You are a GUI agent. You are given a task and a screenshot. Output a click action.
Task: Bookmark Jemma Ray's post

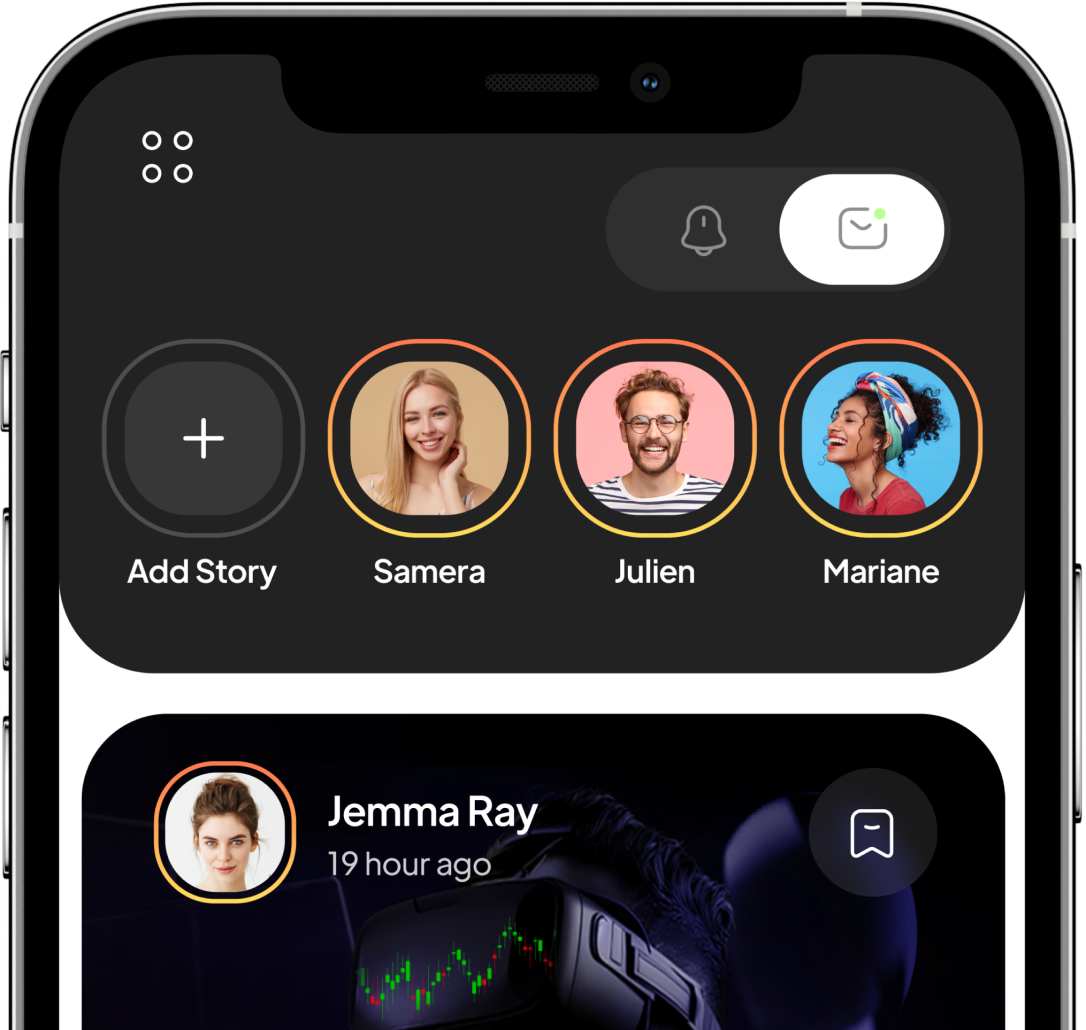[872, 832]
